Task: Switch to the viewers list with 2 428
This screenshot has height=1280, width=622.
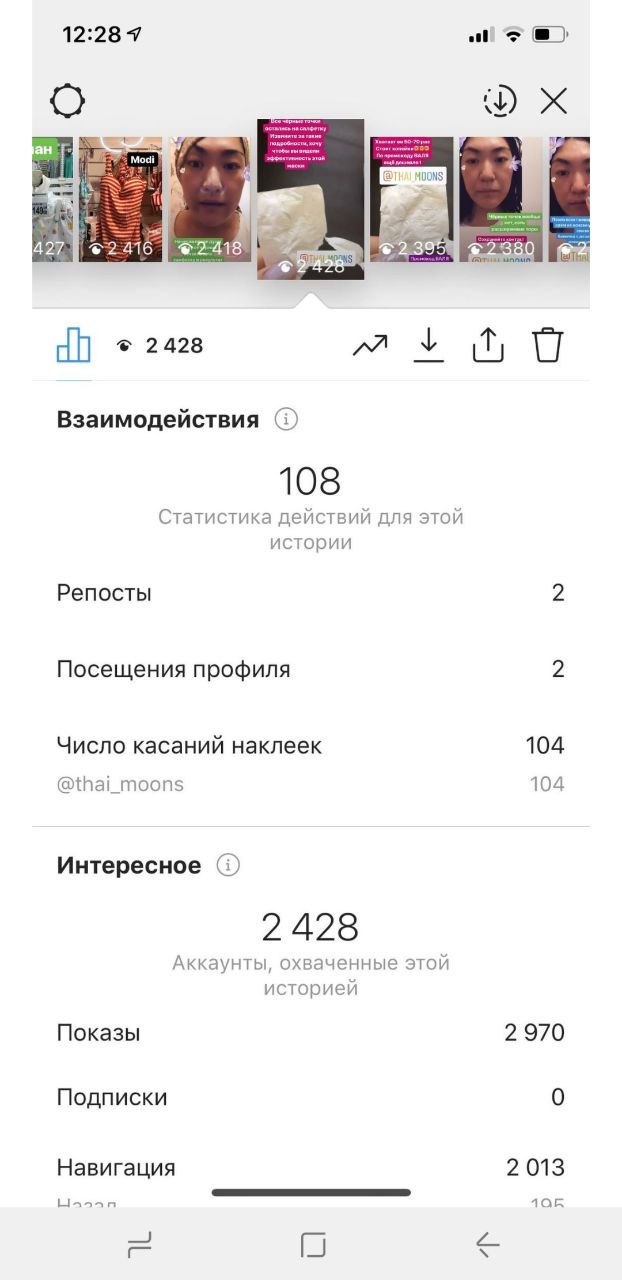Action: click(160, 346)
